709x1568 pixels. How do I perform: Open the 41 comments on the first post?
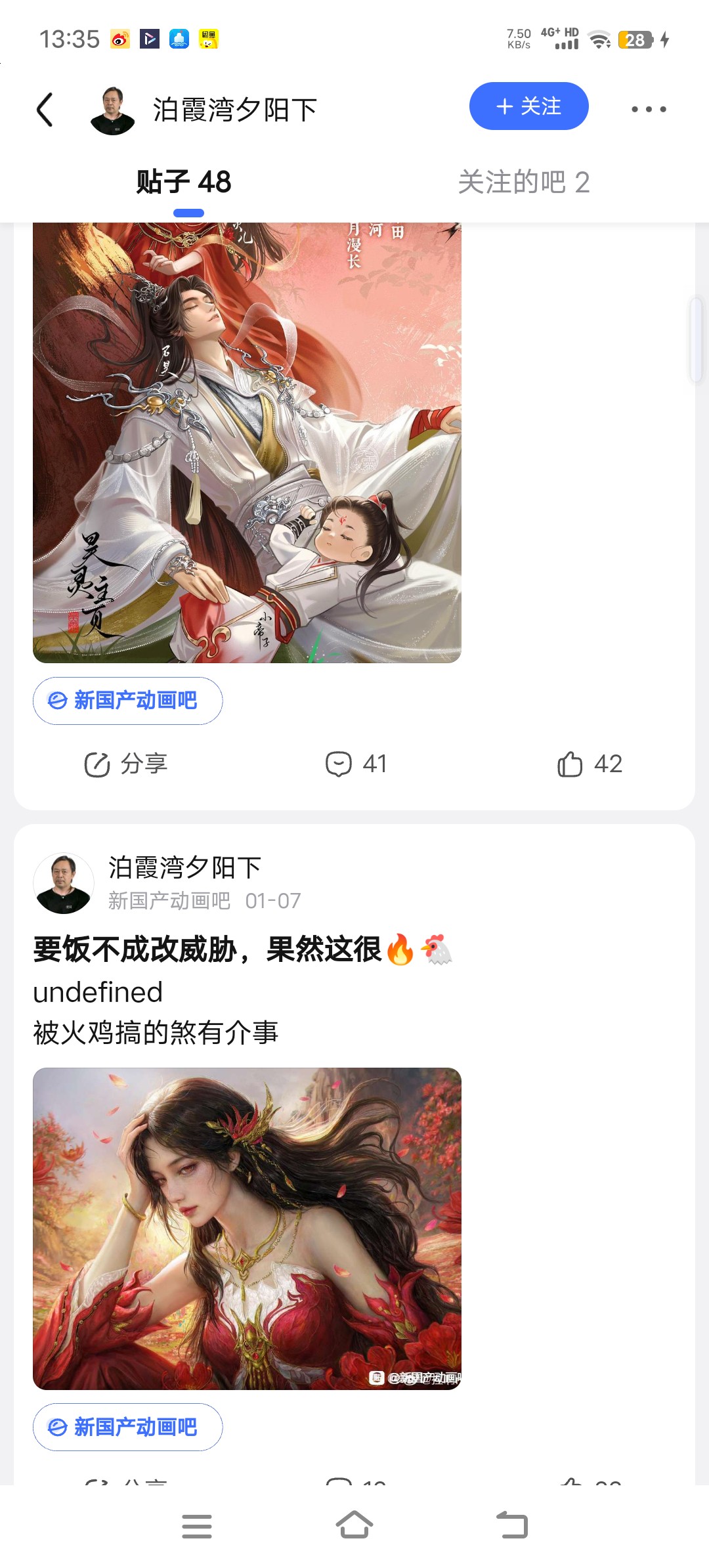pos(356,764)
